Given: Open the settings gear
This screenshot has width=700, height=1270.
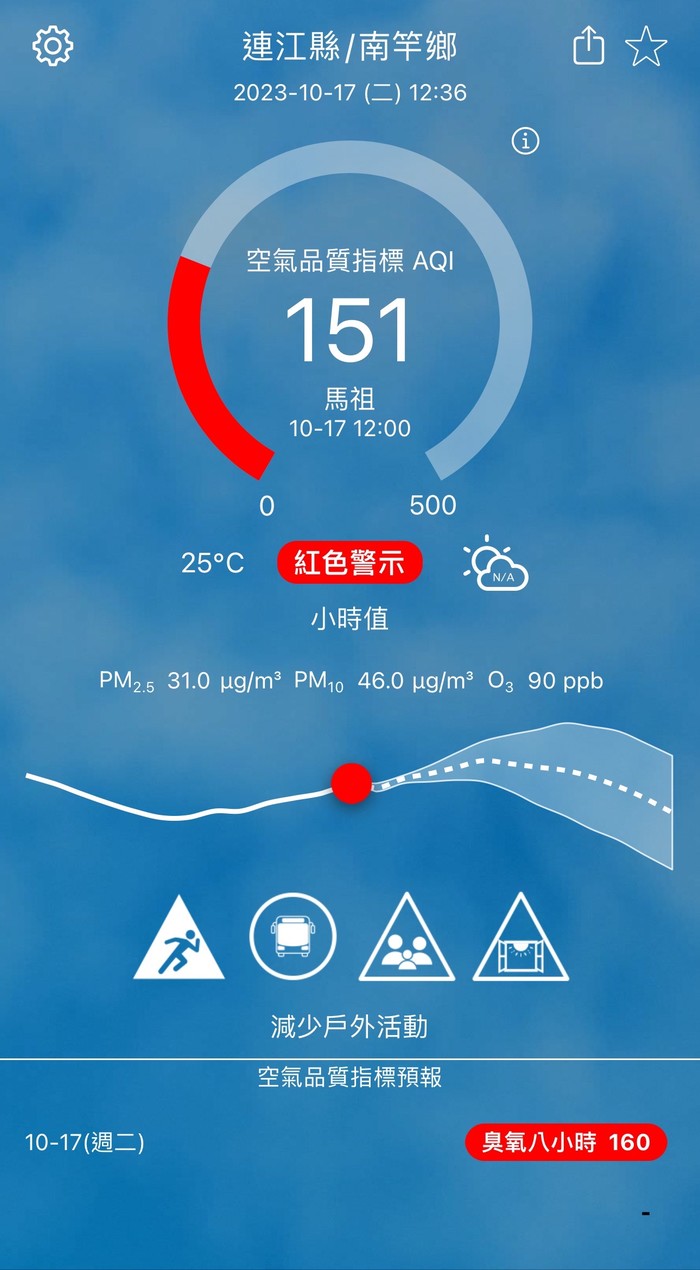Looking at the screenshot, I should [x=53, y=46].
